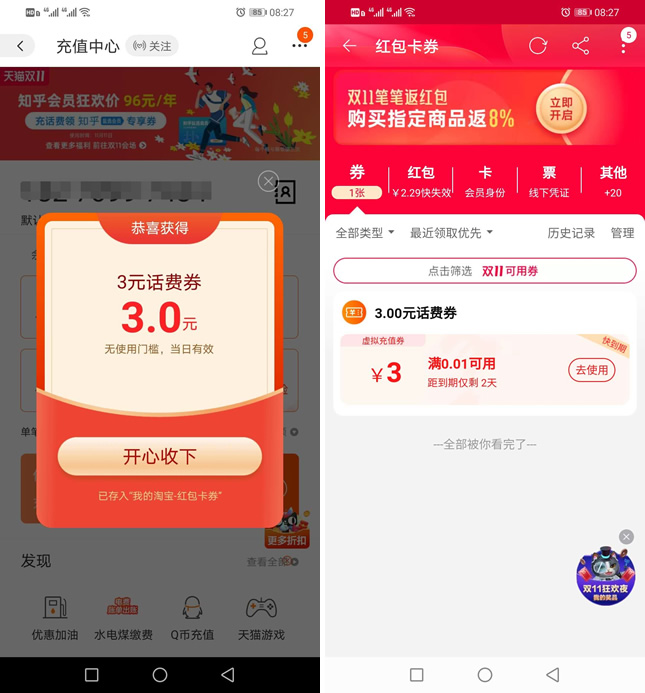This screenshot has height=693, width=645.
Task: Expand the 最近领取优先 sort dropdown
Action: pyautogui.click(x=451, y=233)
